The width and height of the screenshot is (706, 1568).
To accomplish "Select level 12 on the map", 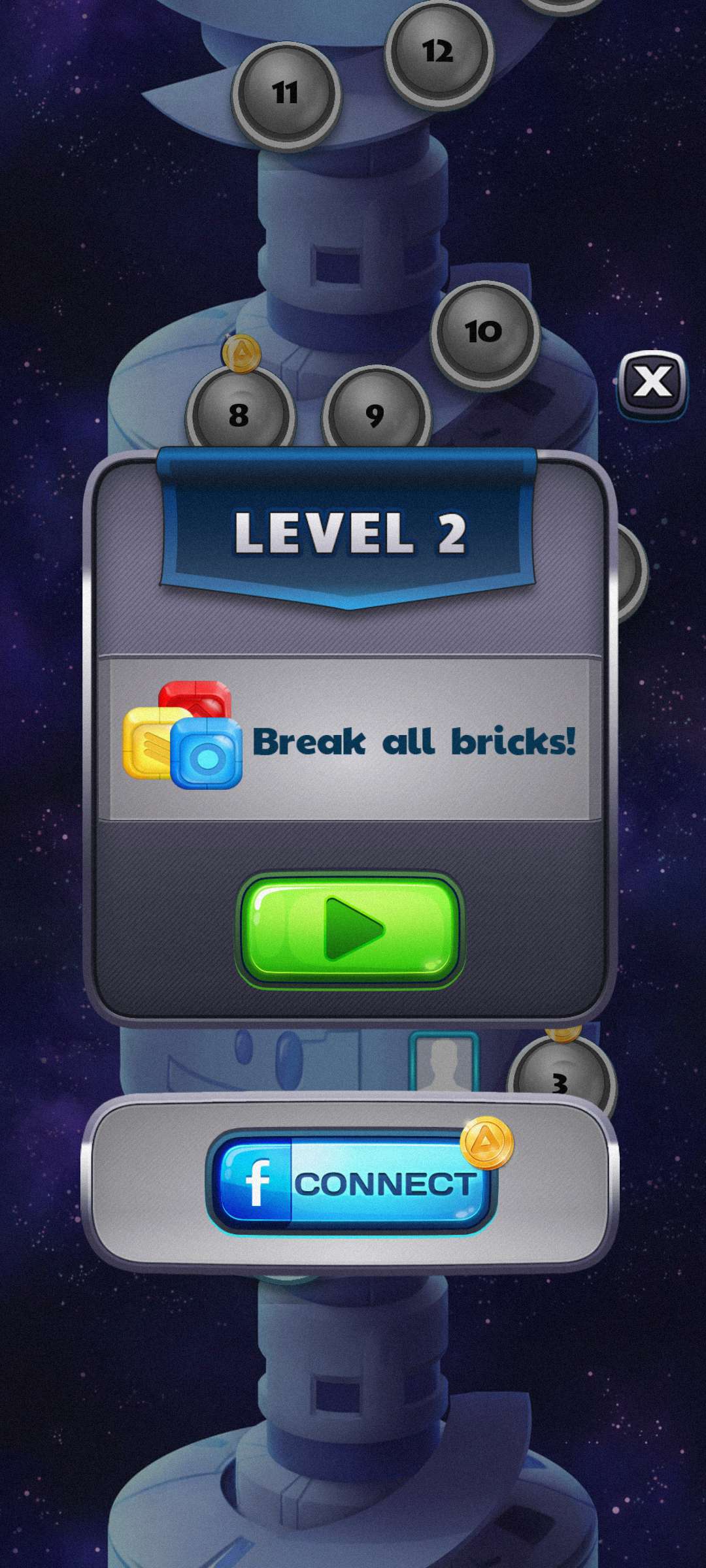I will click(x=438, y=52).
